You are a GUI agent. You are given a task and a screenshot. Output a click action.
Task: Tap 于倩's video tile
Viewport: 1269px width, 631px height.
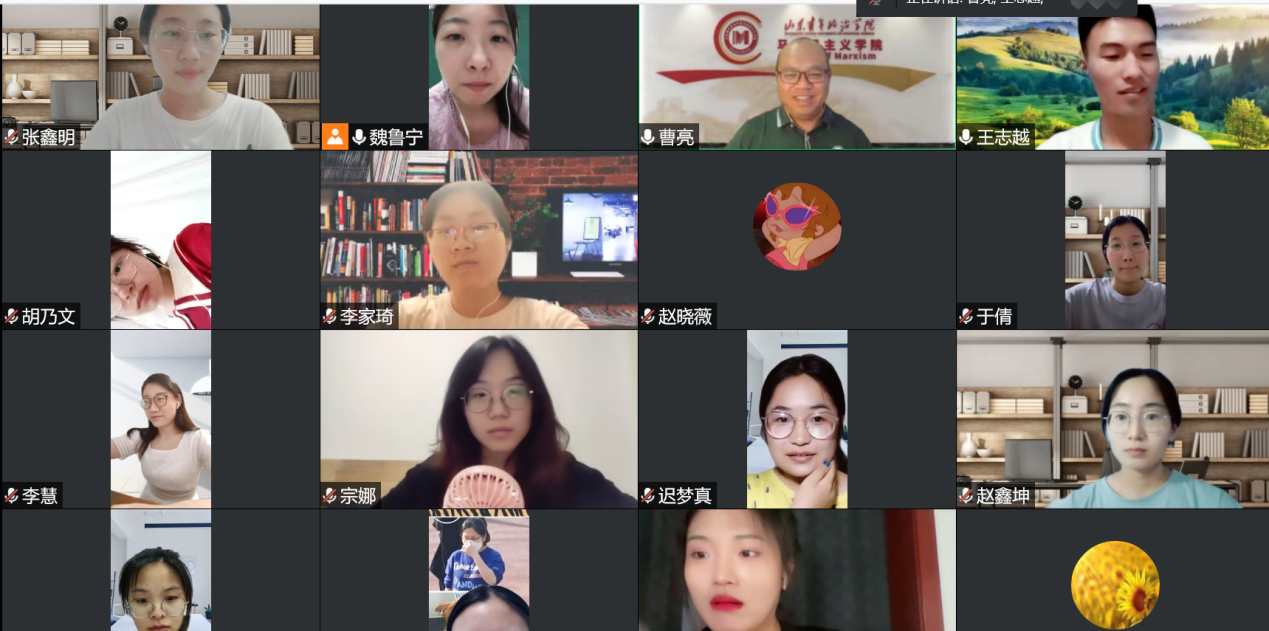[x=1114, y=240]
